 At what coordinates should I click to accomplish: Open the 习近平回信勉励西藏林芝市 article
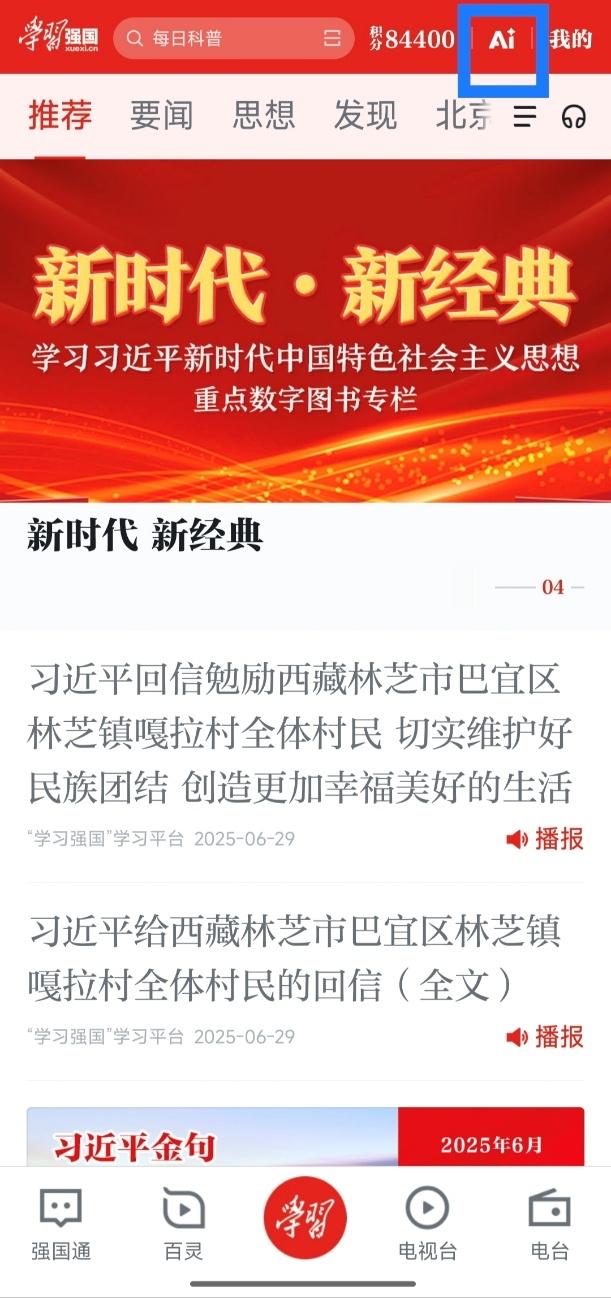point(300,734)
